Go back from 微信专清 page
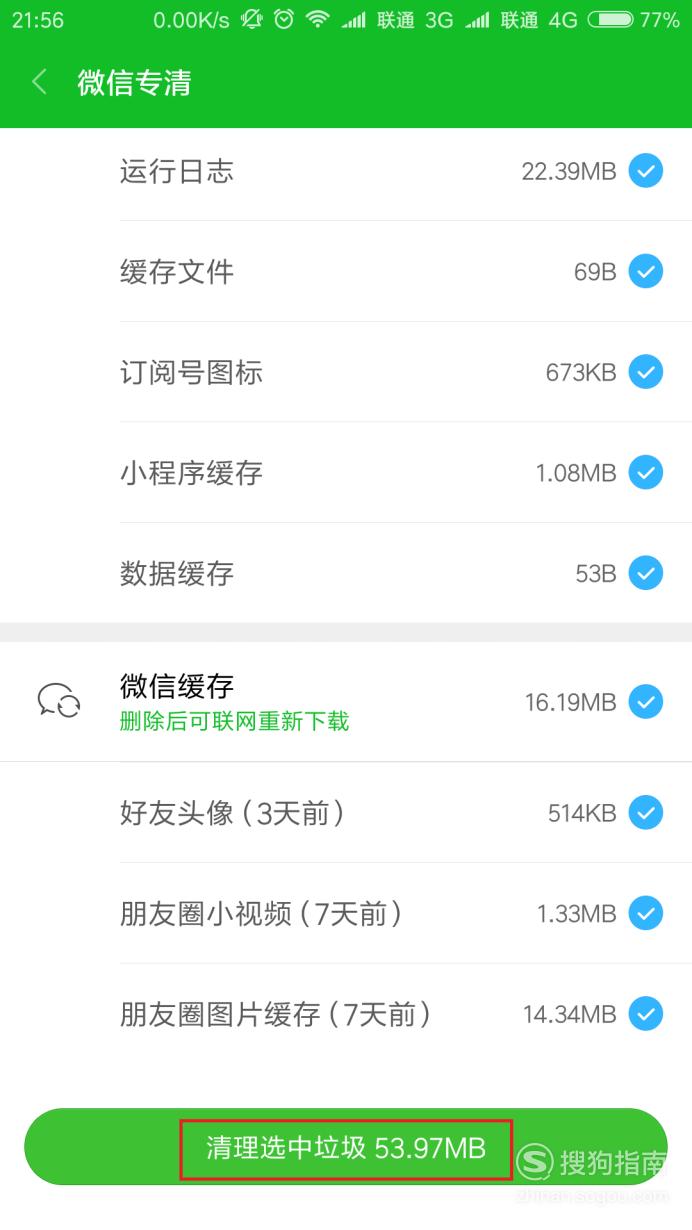This screenshot has width=692, height=1230. click(40, 82)
